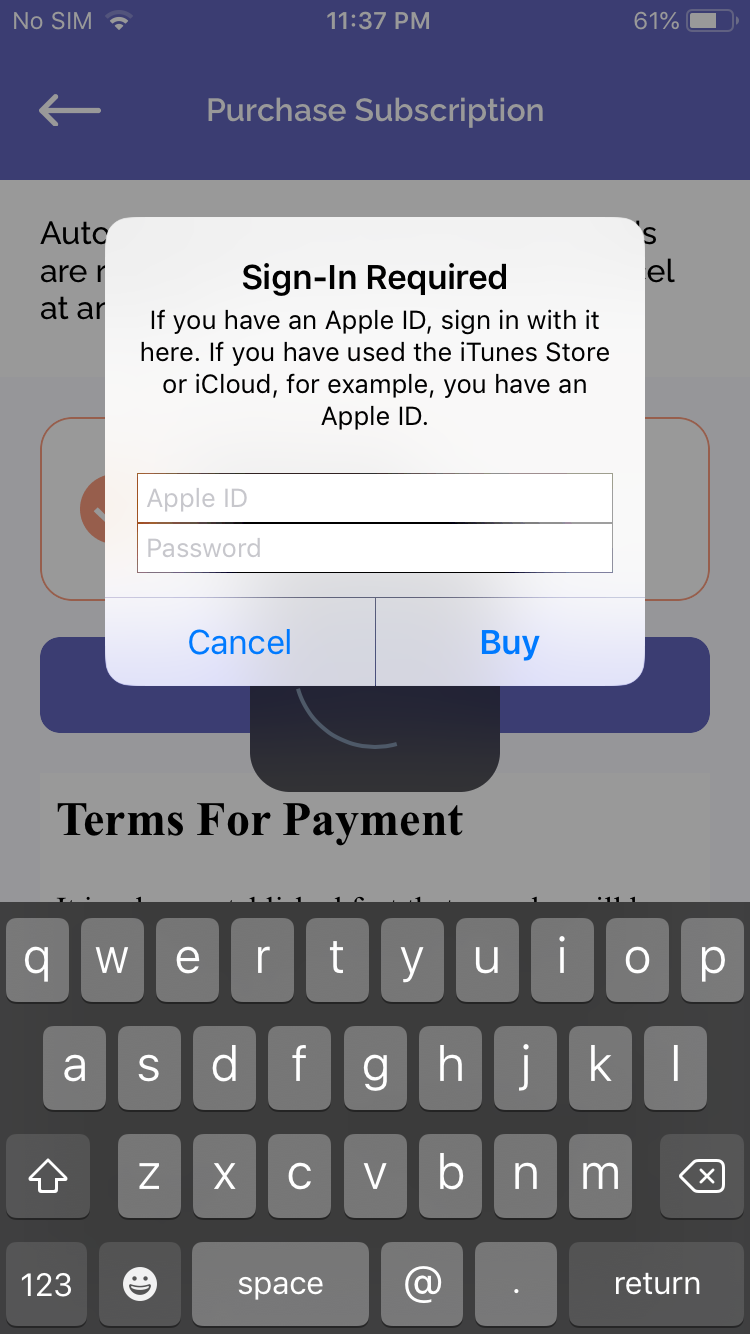Hit the return key

tap(657, 1283)
